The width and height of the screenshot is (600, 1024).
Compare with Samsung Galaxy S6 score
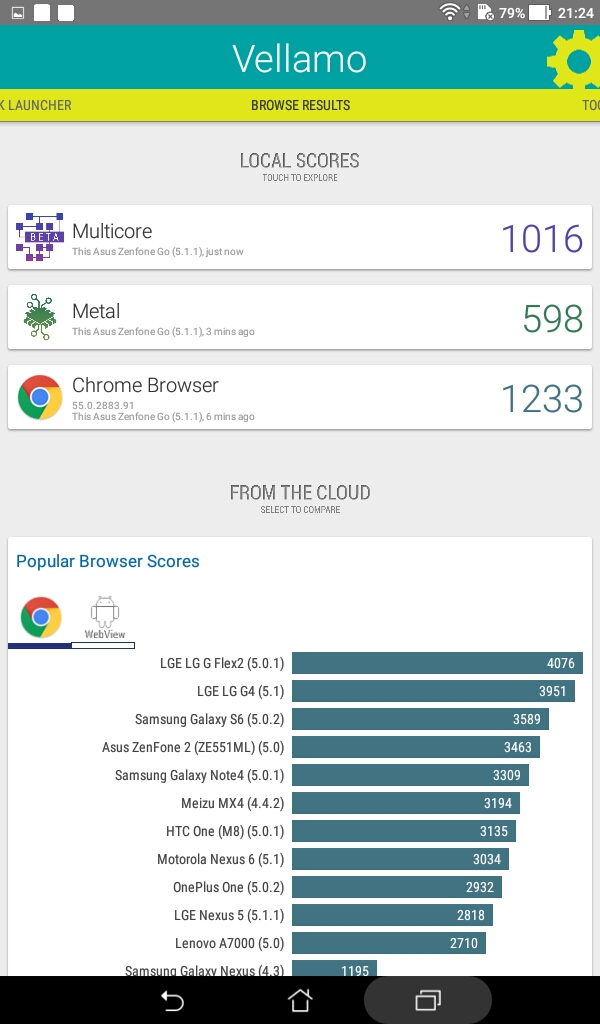click(420, 719)
